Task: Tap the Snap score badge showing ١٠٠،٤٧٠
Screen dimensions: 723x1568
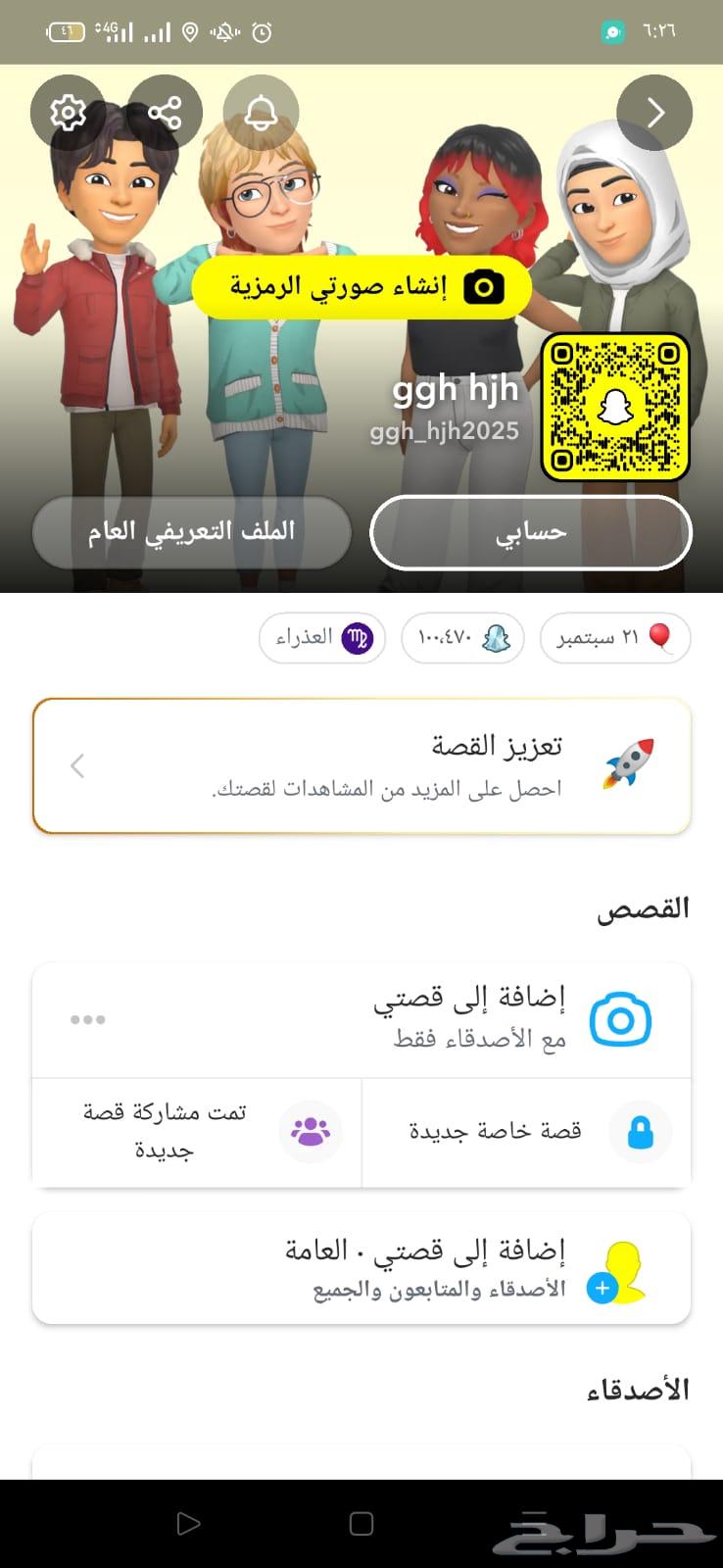Action: pos(462,638)
